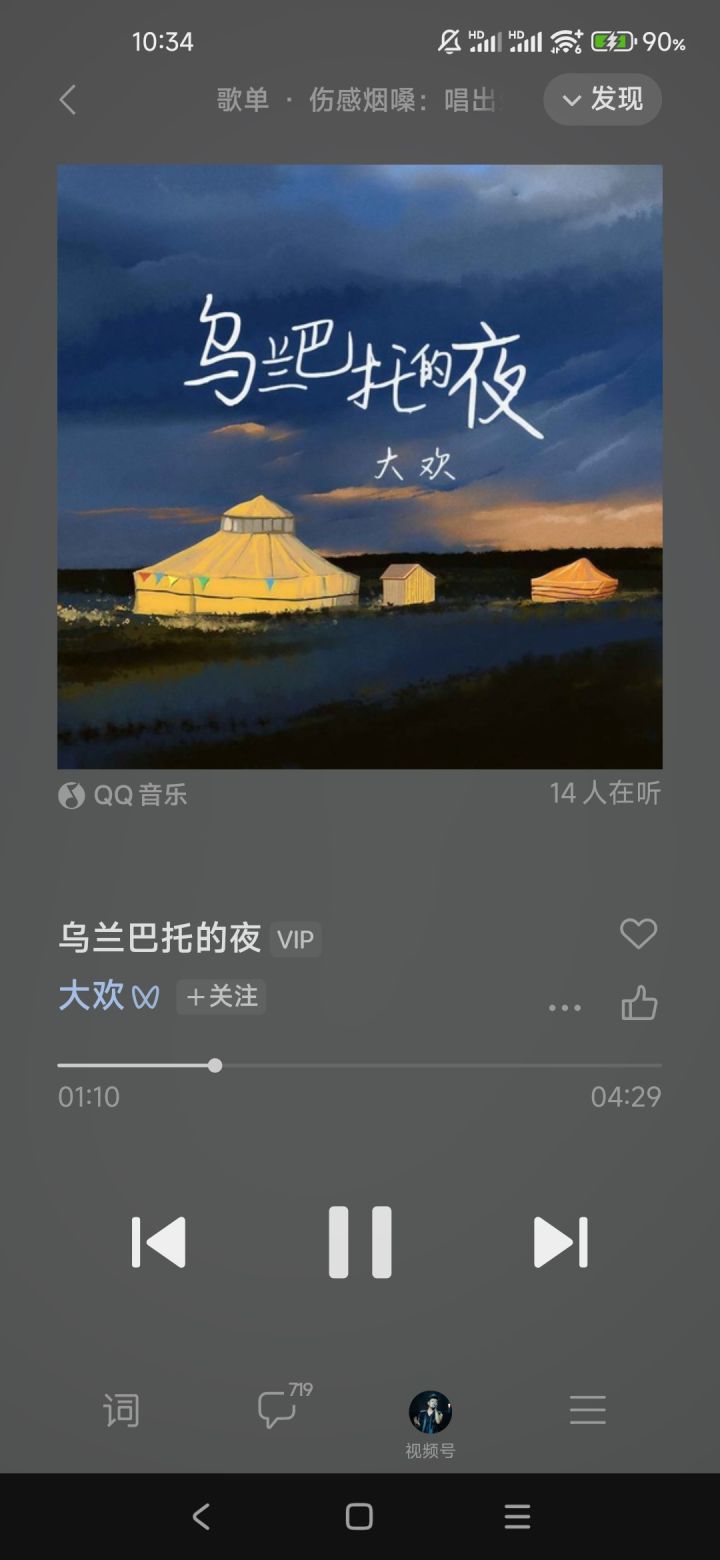Open the playlist queue icon
The height and width of the screenshot is (1560, 720).
click(x=588, y=1410)
